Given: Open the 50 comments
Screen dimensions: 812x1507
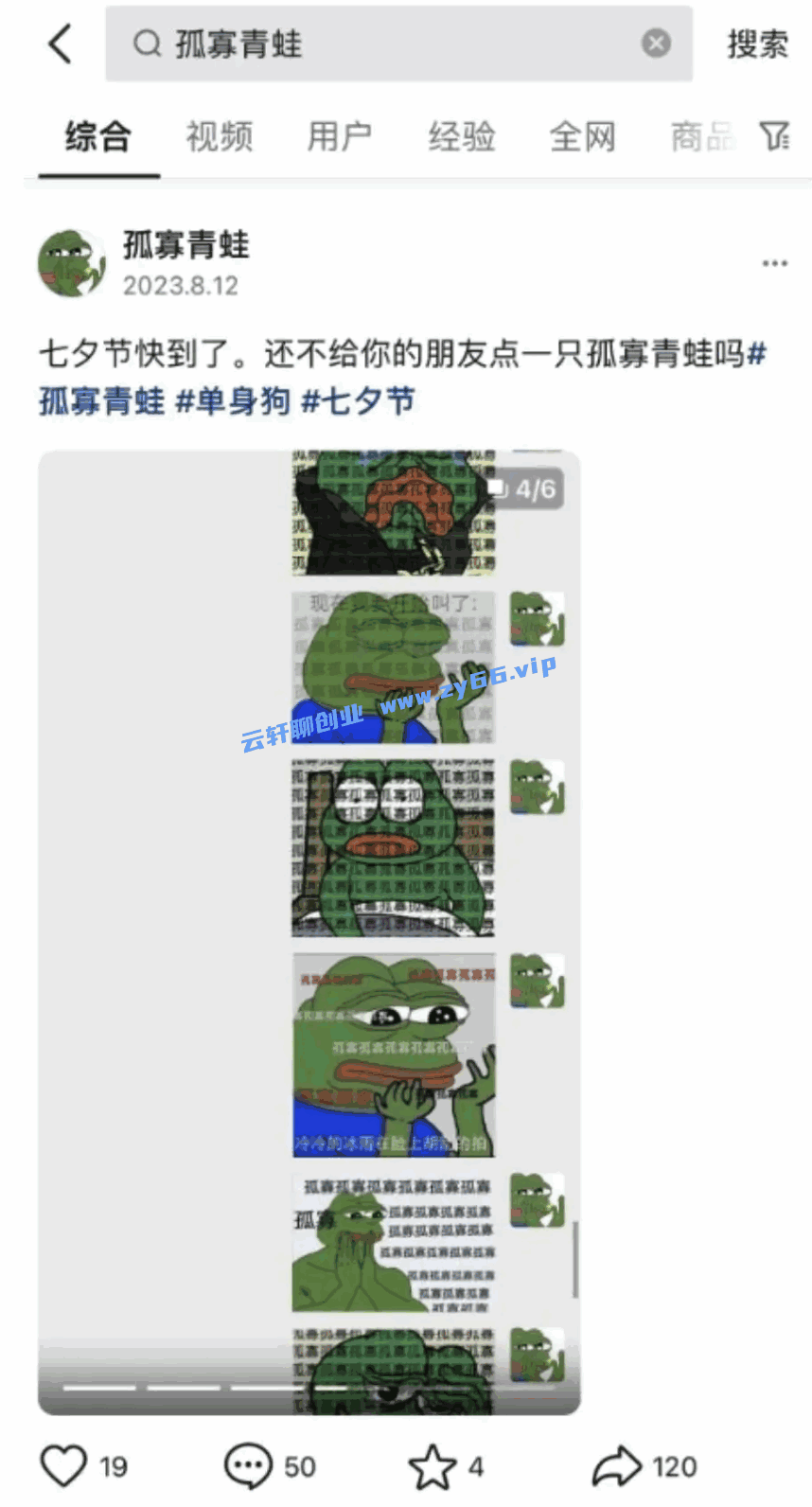Looking at the screenshot, I should (249, 1466).
